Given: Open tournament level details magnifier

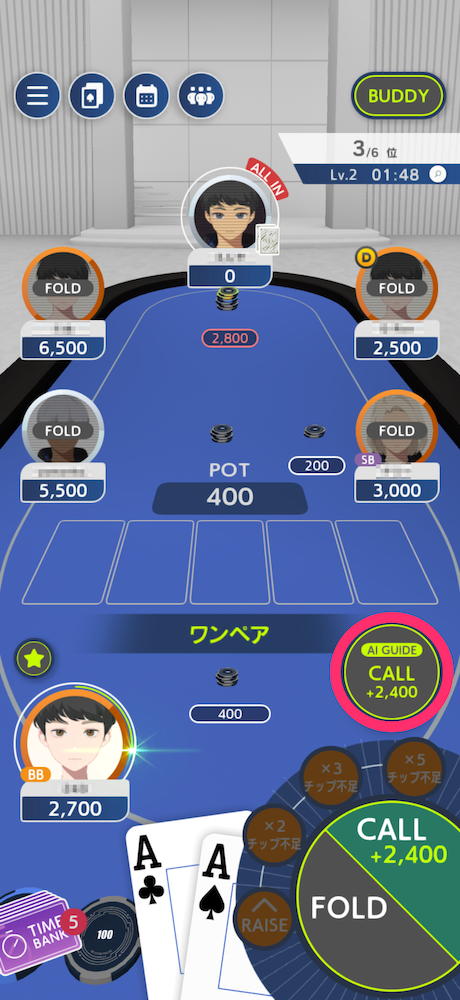Looking at the screenshot, I should click(x=437, y=175).
